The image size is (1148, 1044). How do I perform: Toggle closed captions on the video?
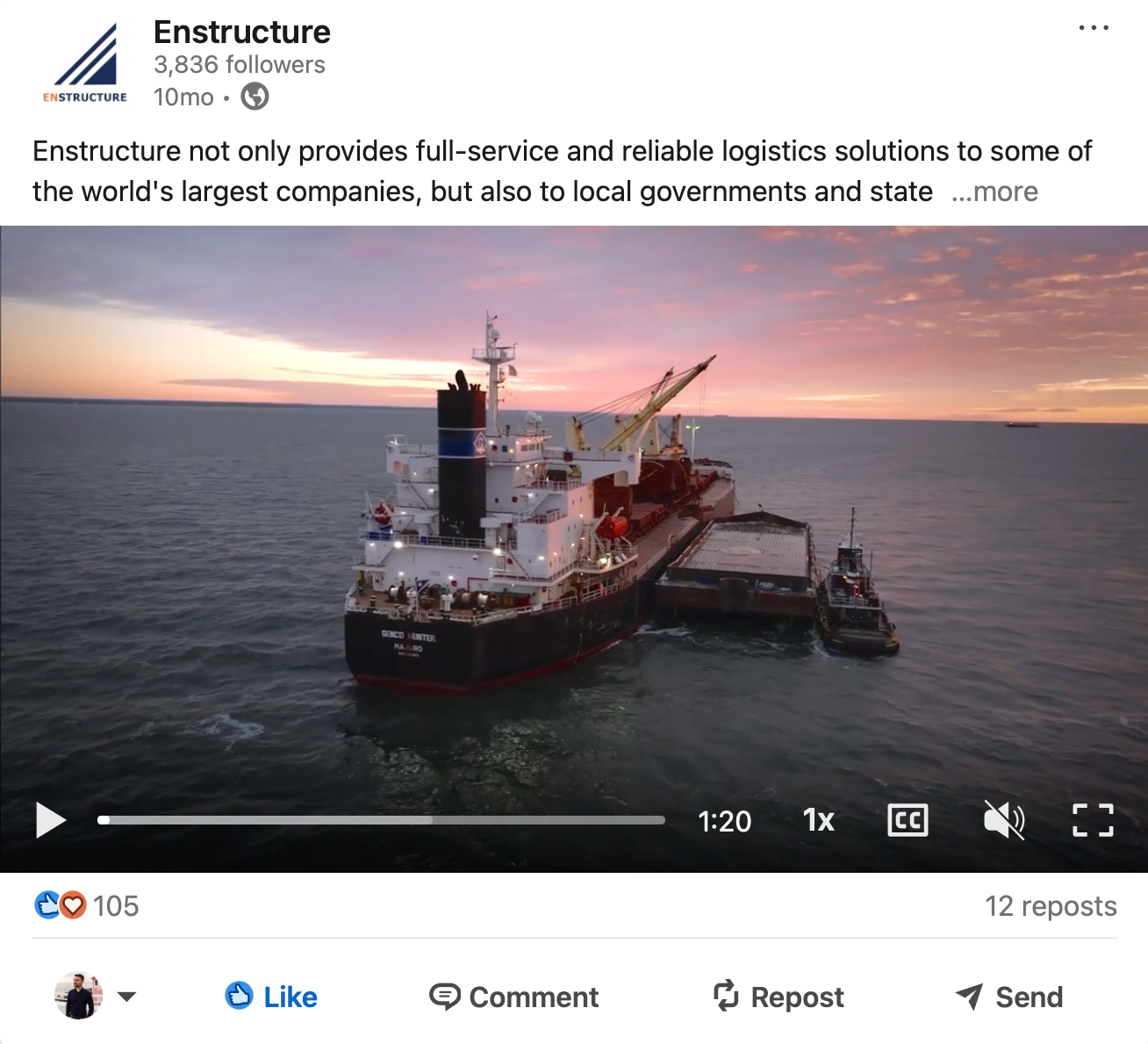pyautogui.click(x=908, y=820)
